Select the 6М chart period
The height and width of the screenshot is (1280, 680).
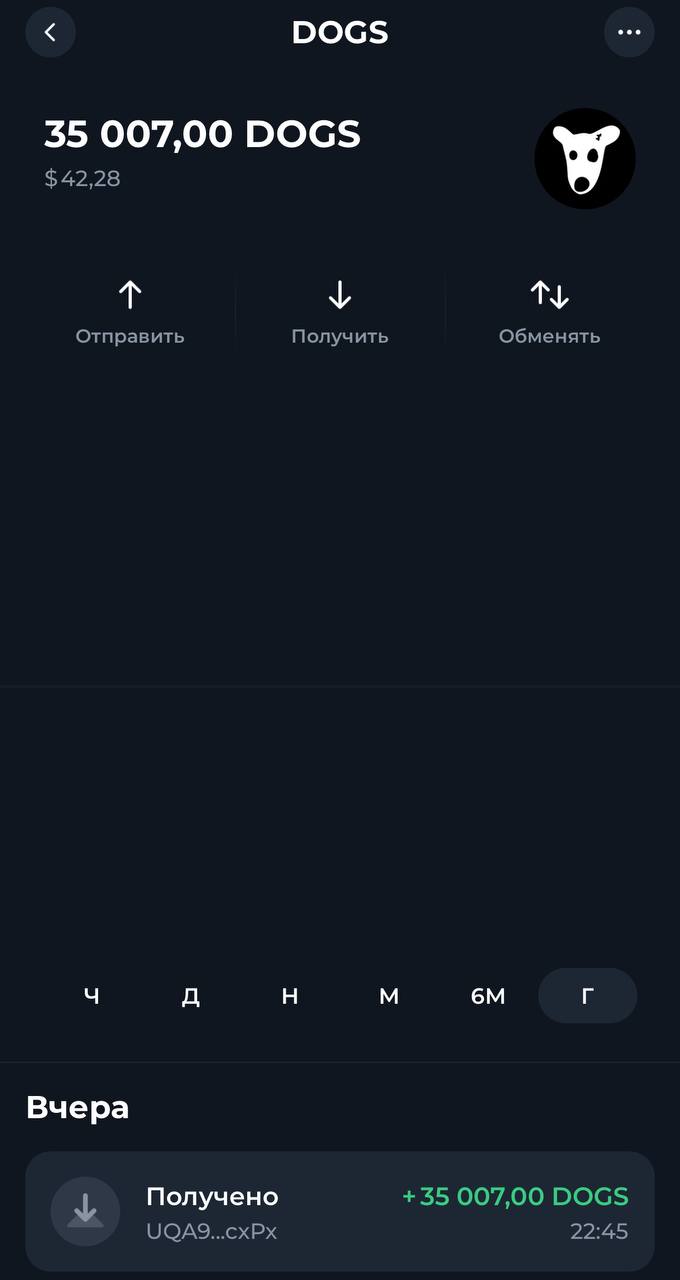488,996
